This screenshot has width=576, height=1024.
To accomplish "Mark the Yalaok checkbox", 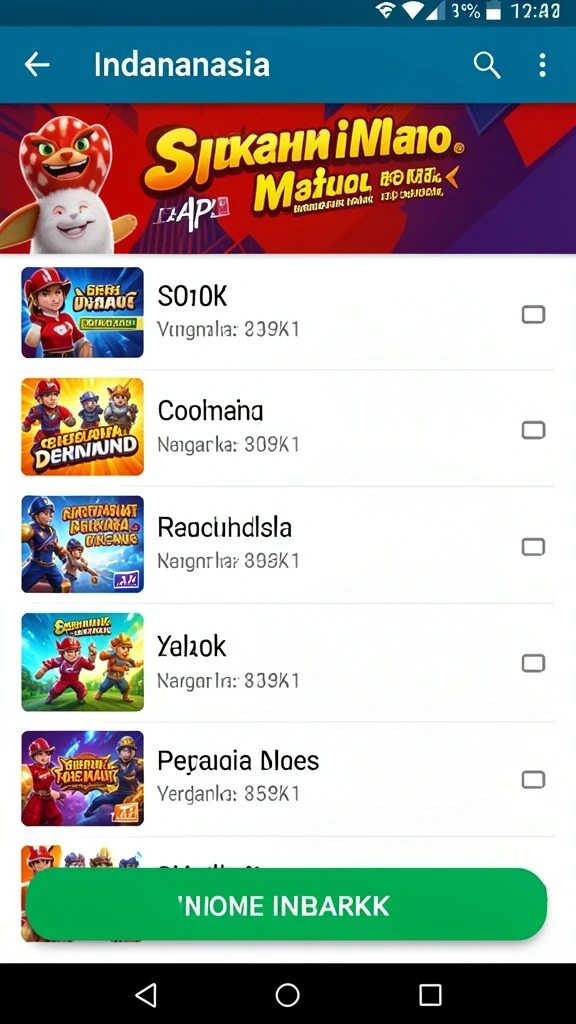I will [534, 664].
